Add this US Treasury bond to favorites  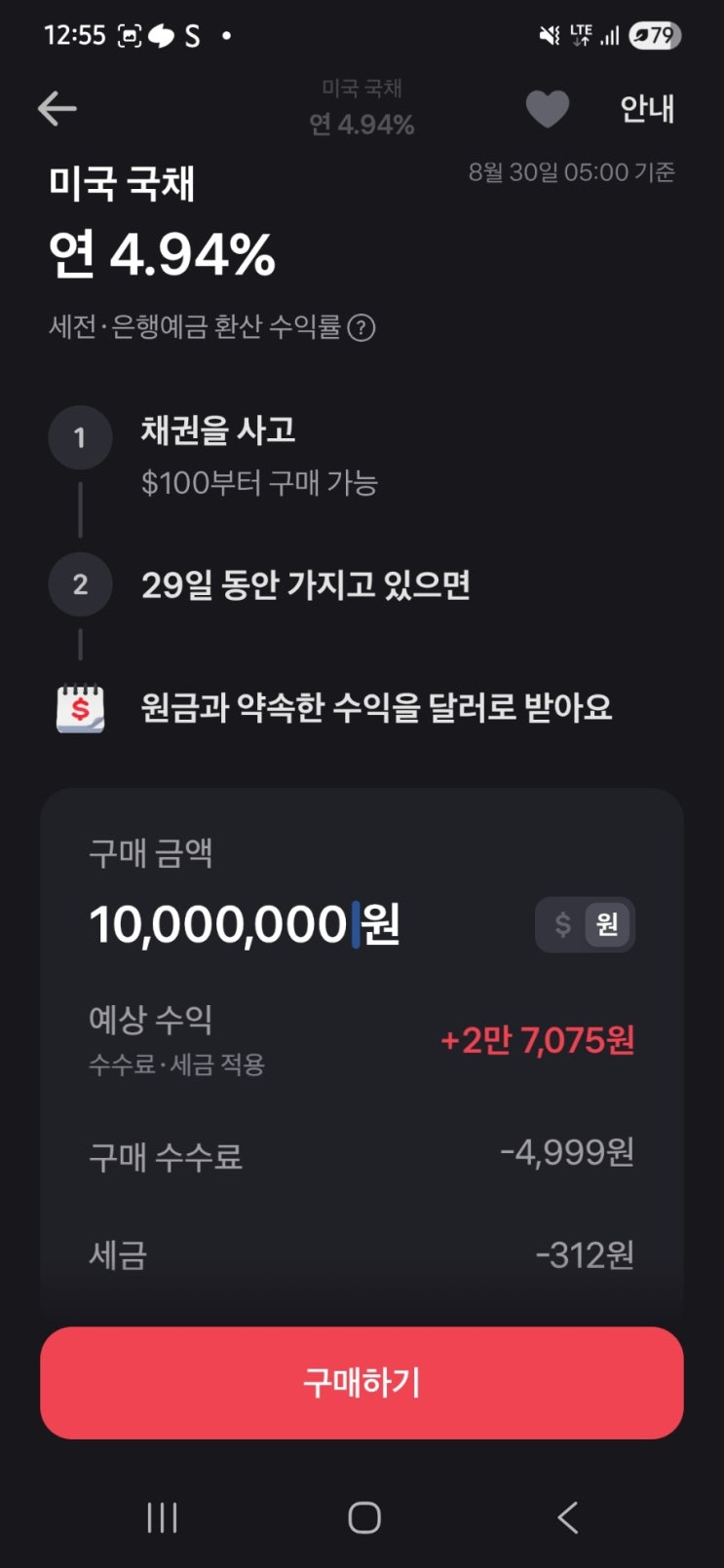coord(547,109)
